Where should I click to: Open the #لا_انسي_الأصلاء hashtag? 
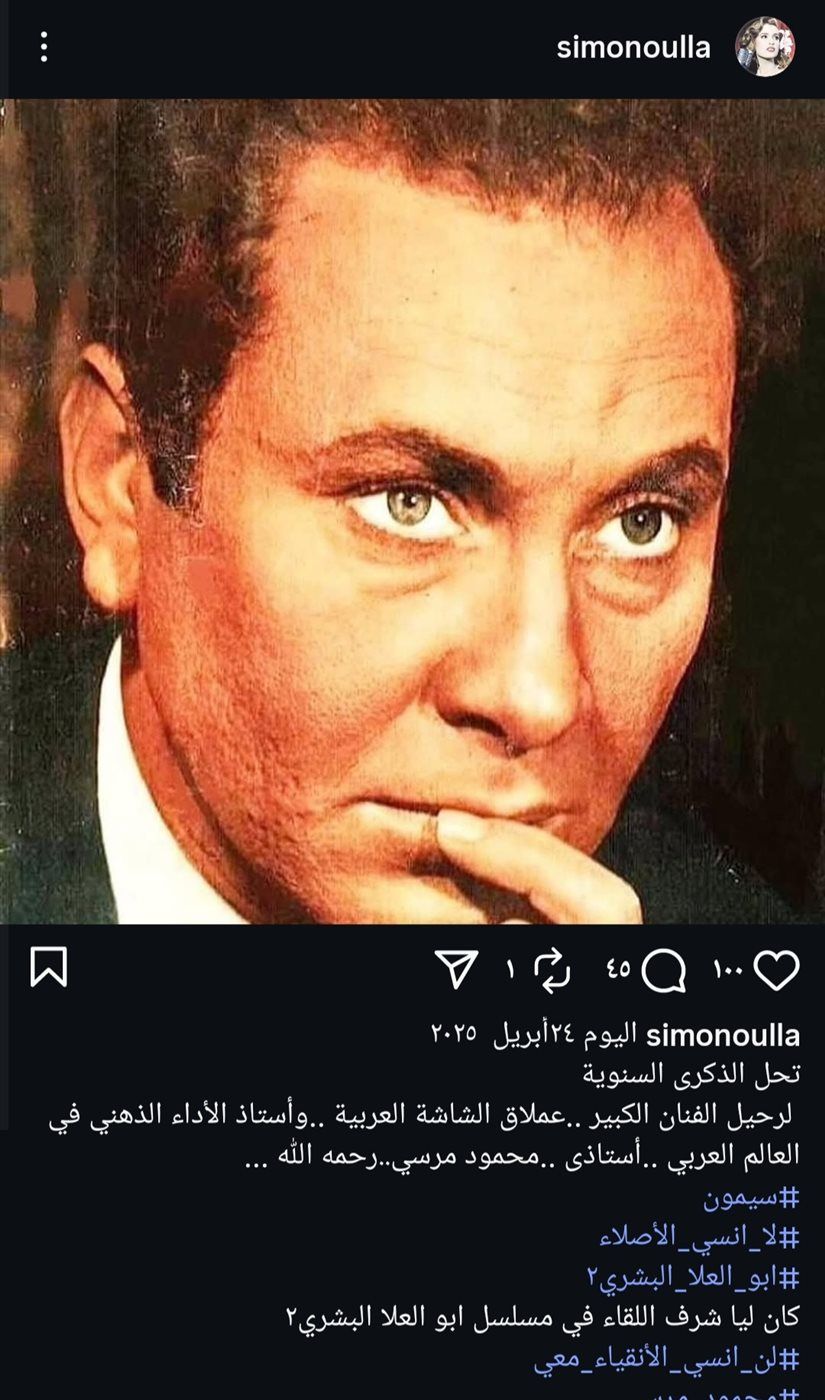[699, 1237]
